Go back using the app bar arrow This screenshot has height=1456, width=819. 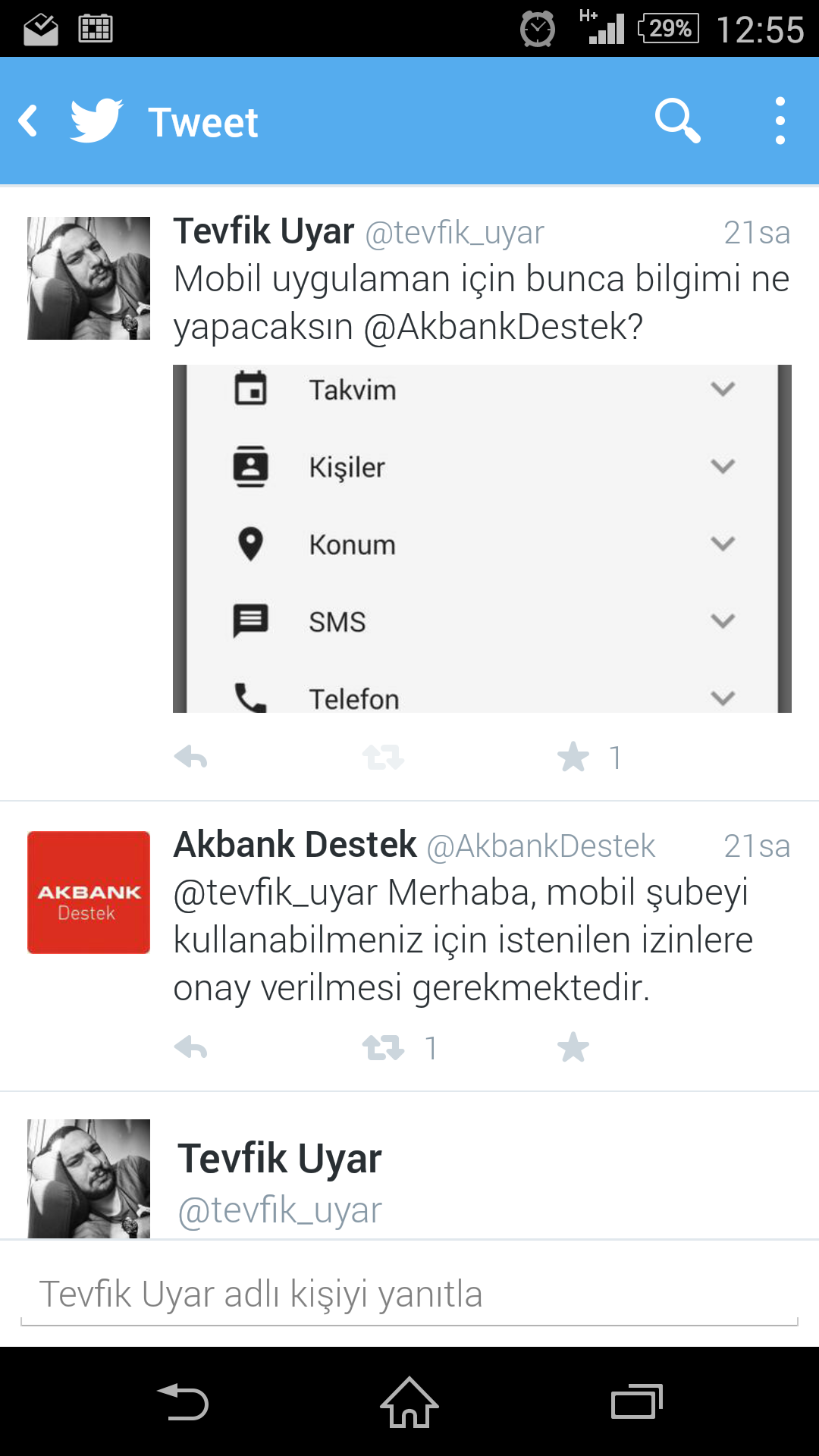(29, 121)
